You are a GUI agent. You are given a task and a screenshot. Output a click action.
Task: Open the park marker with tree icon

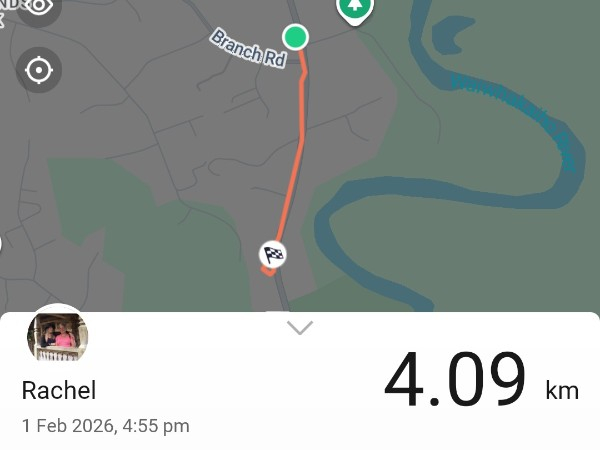point(354,8)
